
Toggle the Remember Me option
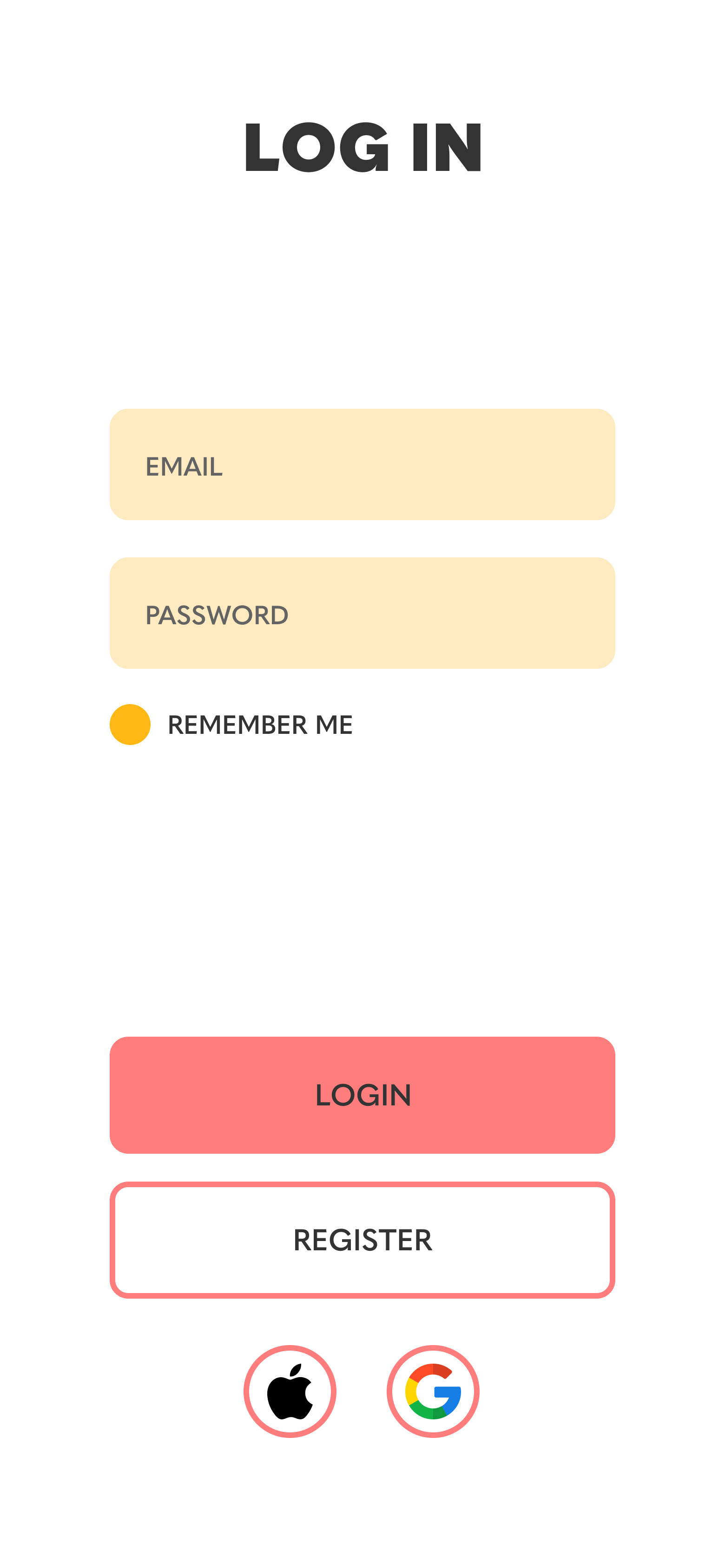pyautogui.click(x=130, y=725)
